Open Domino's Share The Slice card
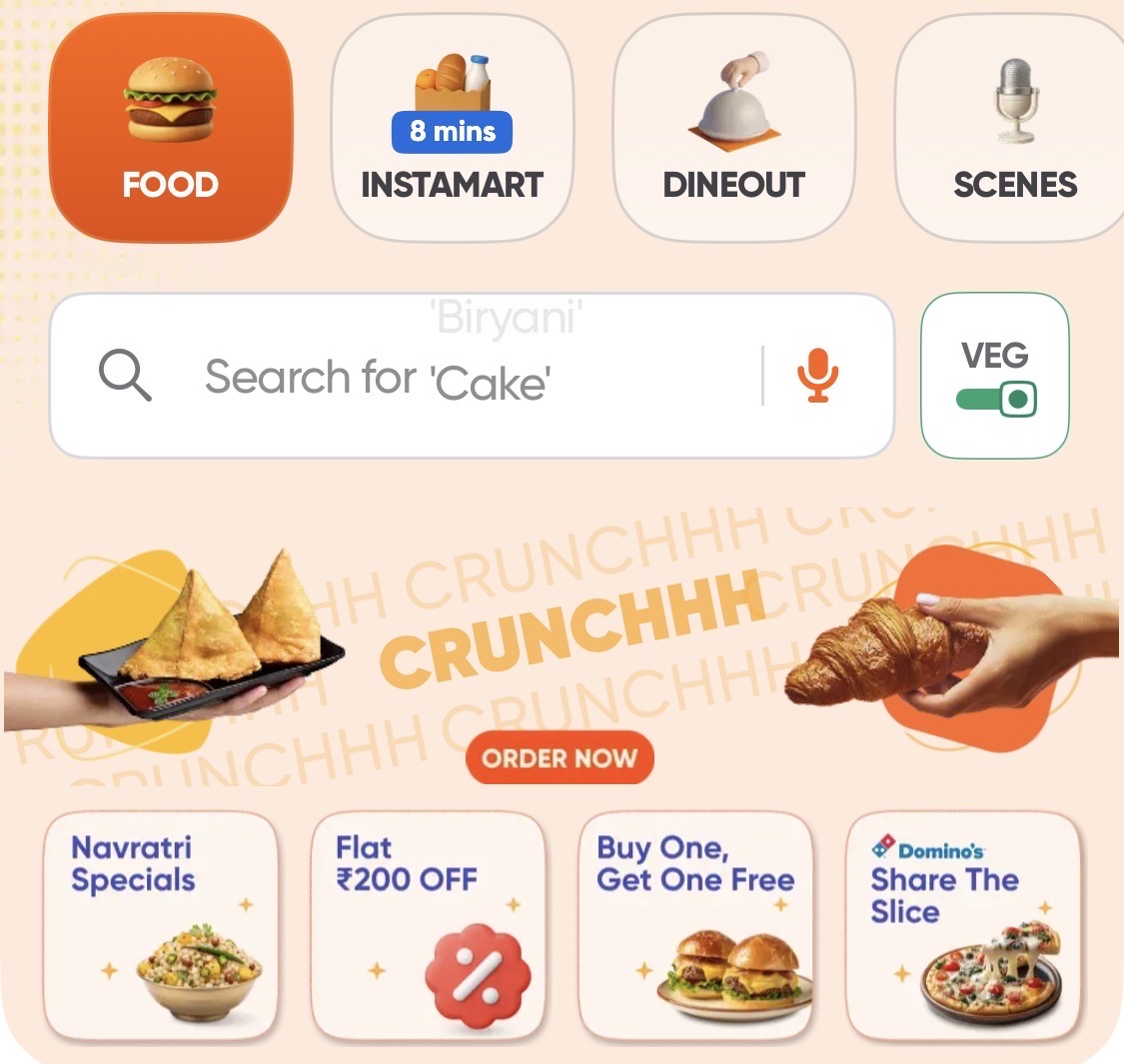 pos(963,926)
